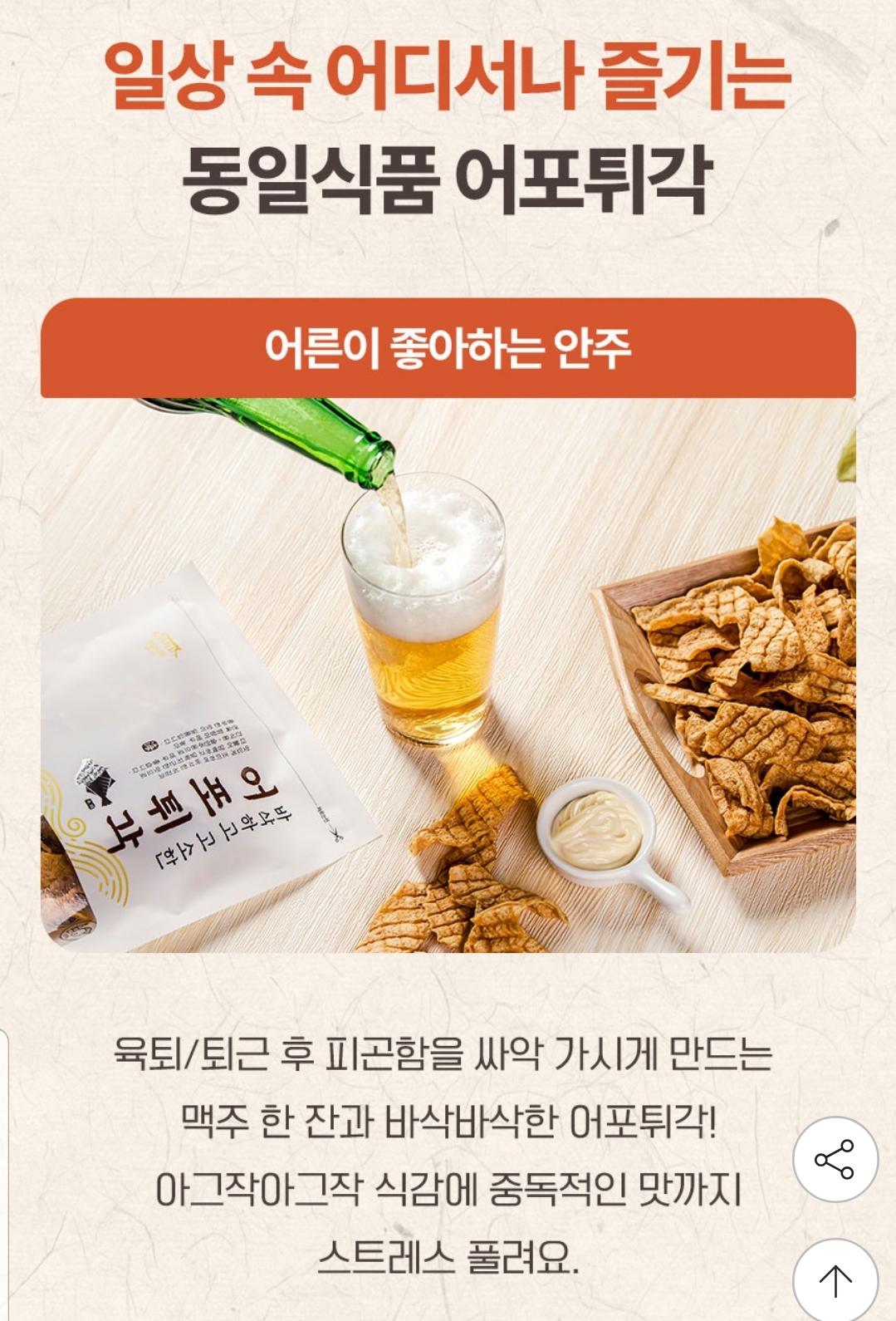896x1321 pixels.
Task: Jump back to top of page
Action: [x=835, y=1280]
